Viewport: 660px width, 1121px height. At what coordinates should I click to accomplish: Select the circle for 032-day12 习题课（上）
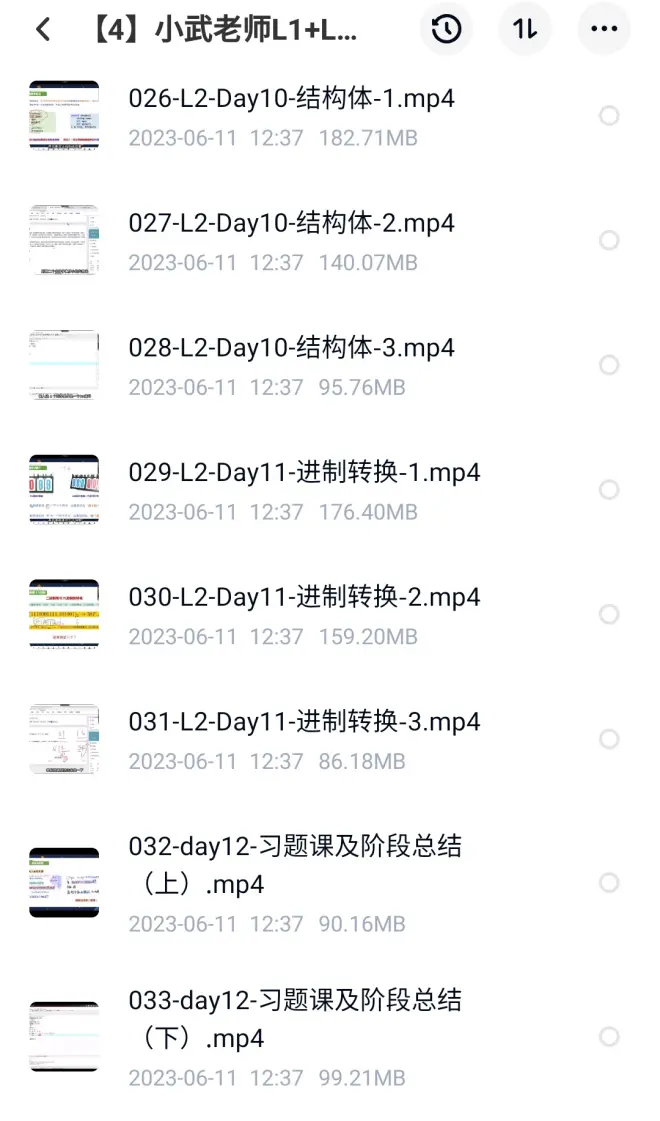609,883
